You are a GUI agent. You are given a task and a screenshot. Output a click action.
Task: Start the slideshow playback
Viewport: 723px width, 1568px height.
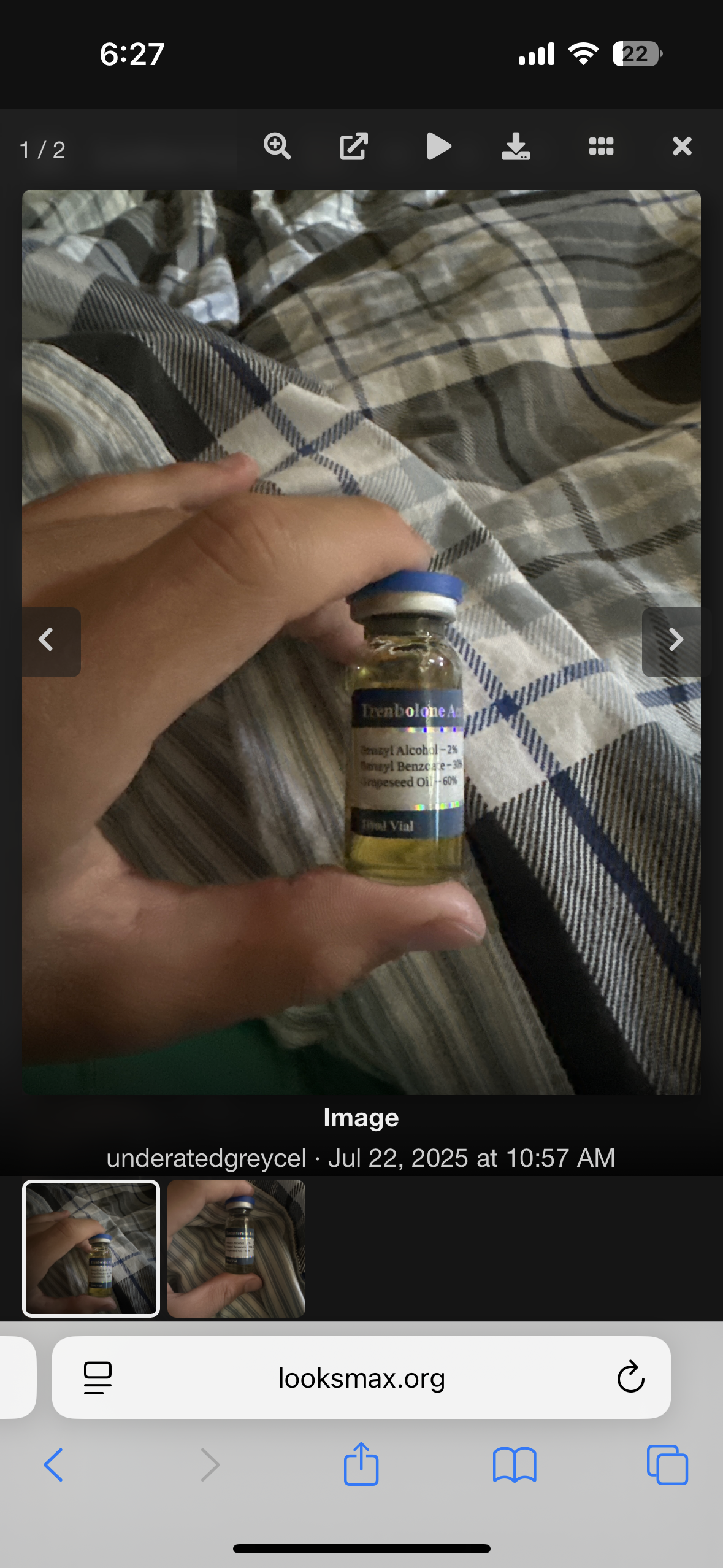click(438, 147)
